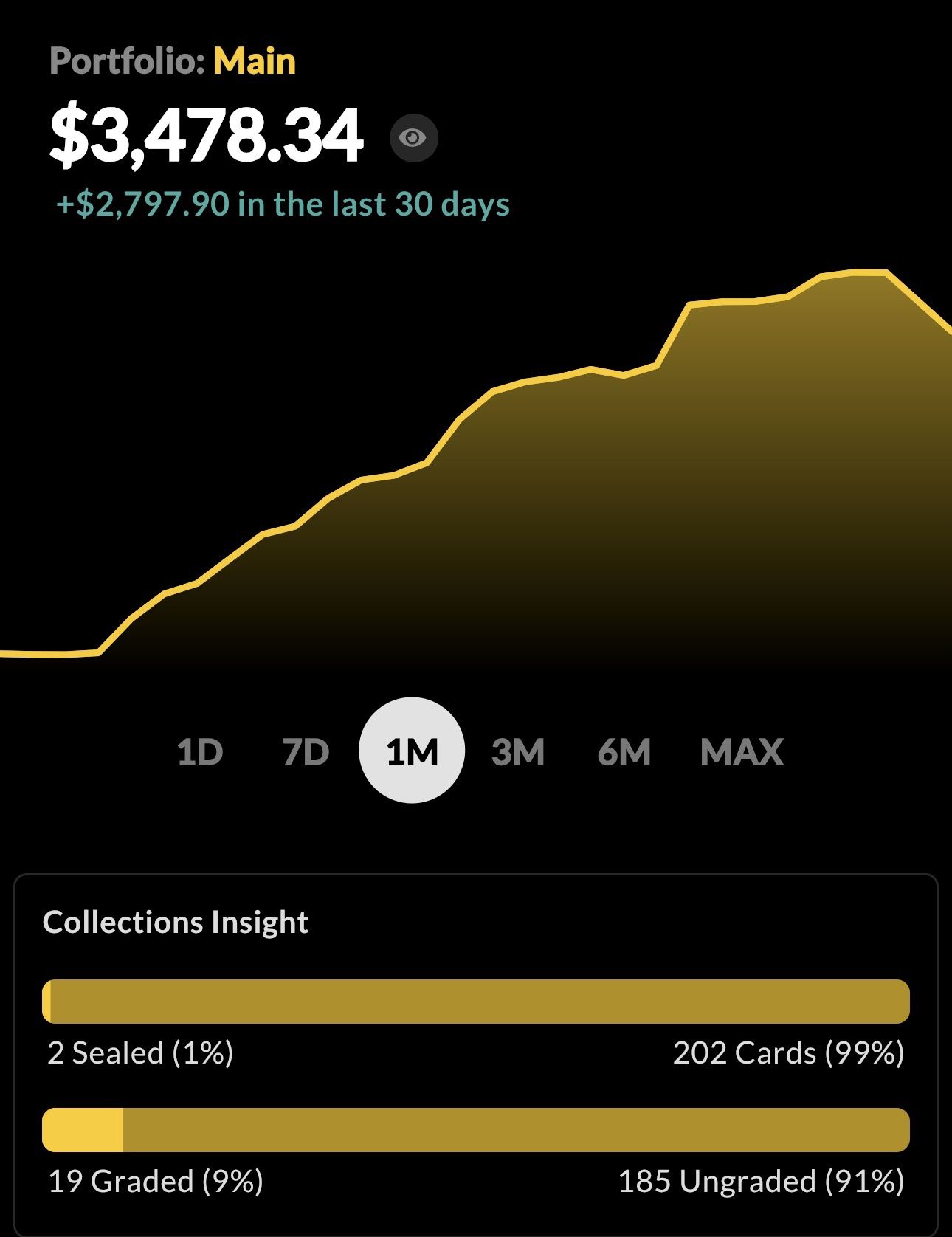Viewport: 952px width, 1237px height.
Task: Show the 3M chart range
Action: pyautogui.click(x=518, y=752)
